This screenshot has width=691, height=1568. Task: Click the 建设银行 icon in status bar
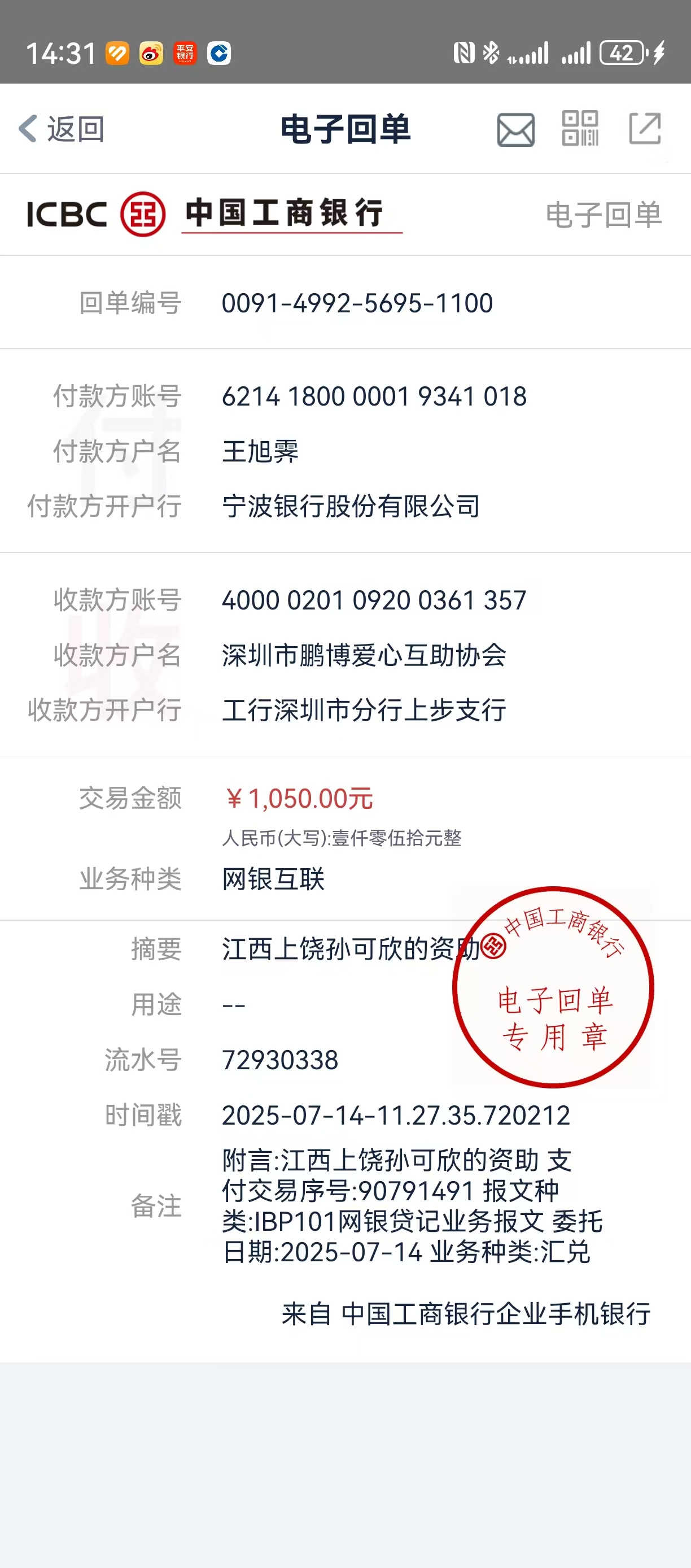click(x=221, y=54)
